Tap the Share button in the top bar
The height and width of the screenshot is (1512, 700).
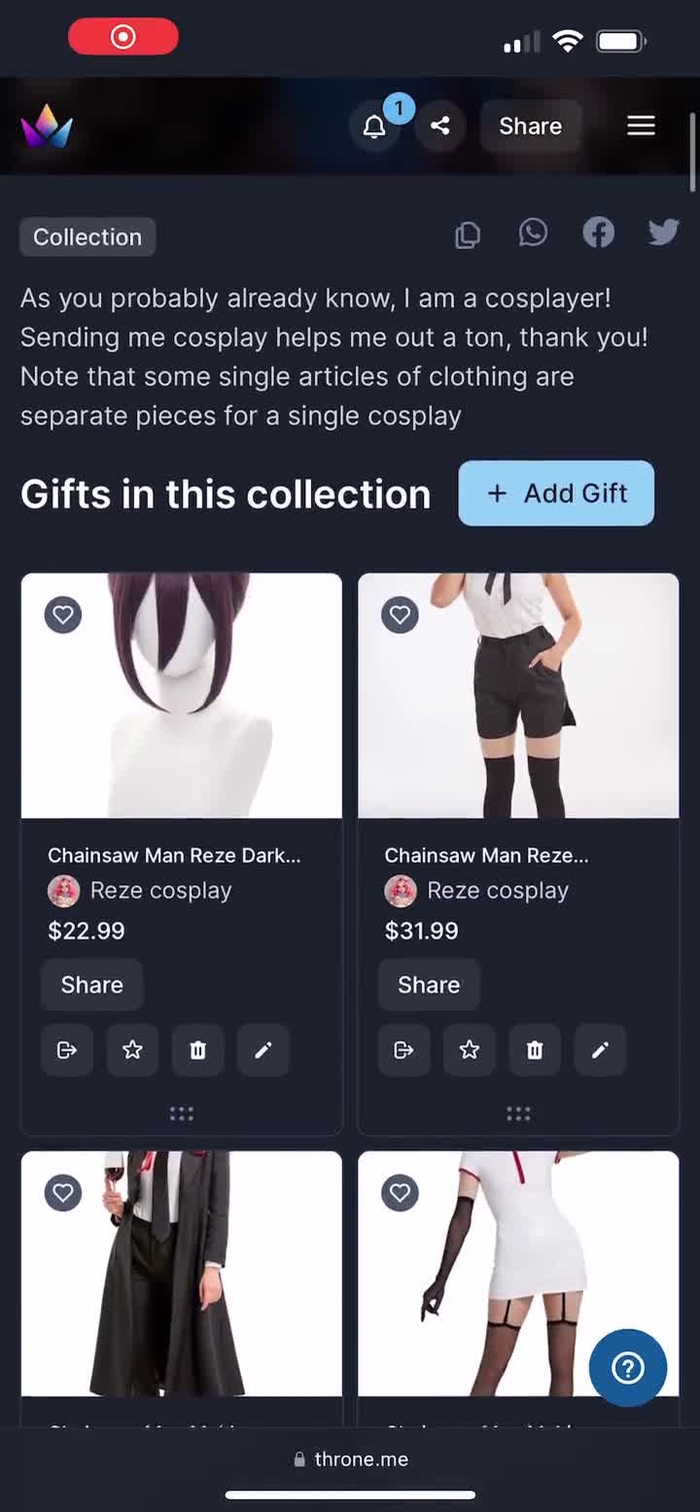[x=530, y=126]
